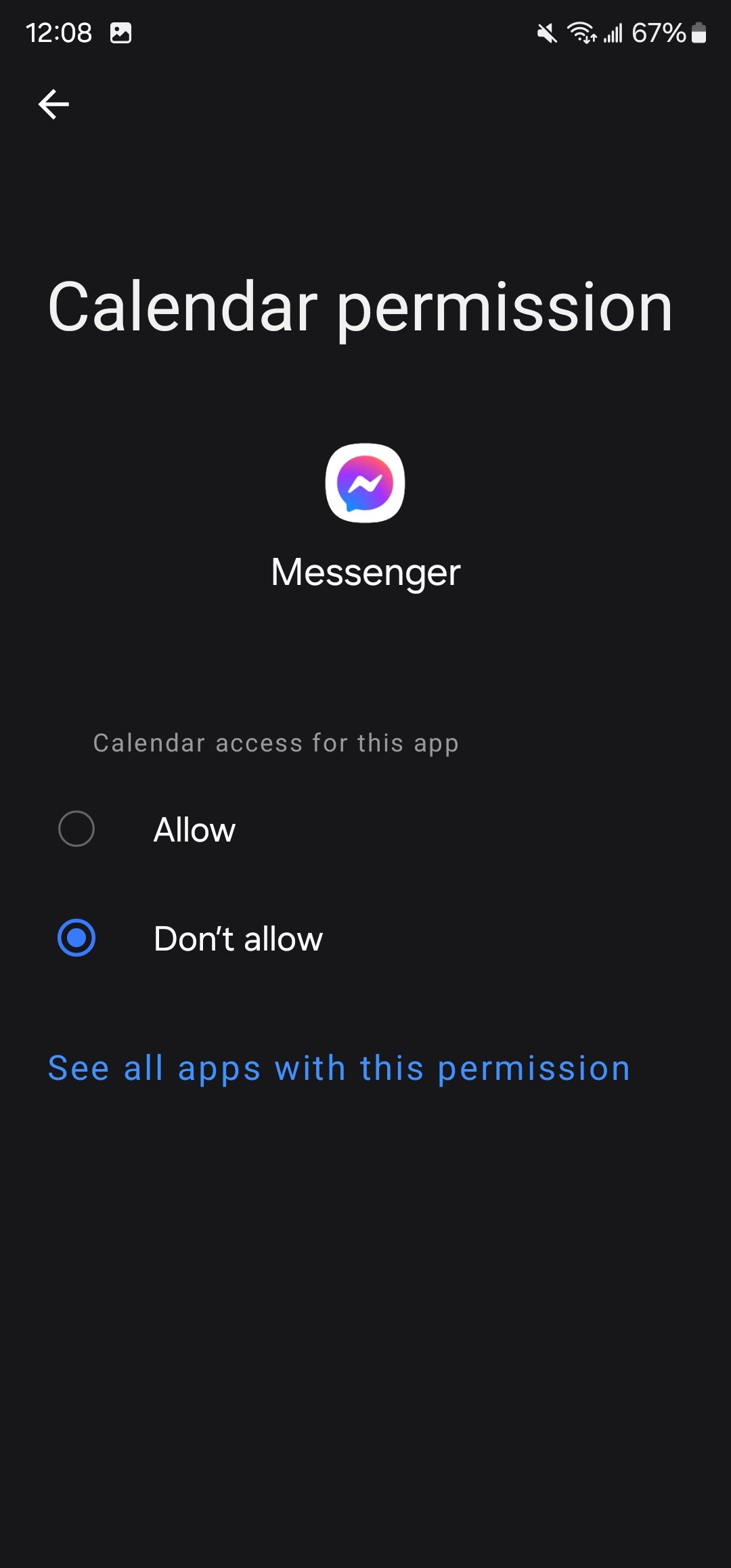Select the Don't allow option

(x=76, y=938)
